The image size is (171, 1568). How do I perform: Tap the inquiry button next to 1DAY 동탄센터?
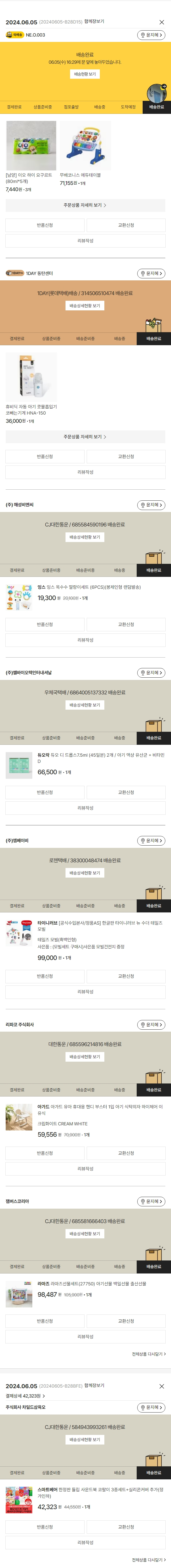pos(151,273)
